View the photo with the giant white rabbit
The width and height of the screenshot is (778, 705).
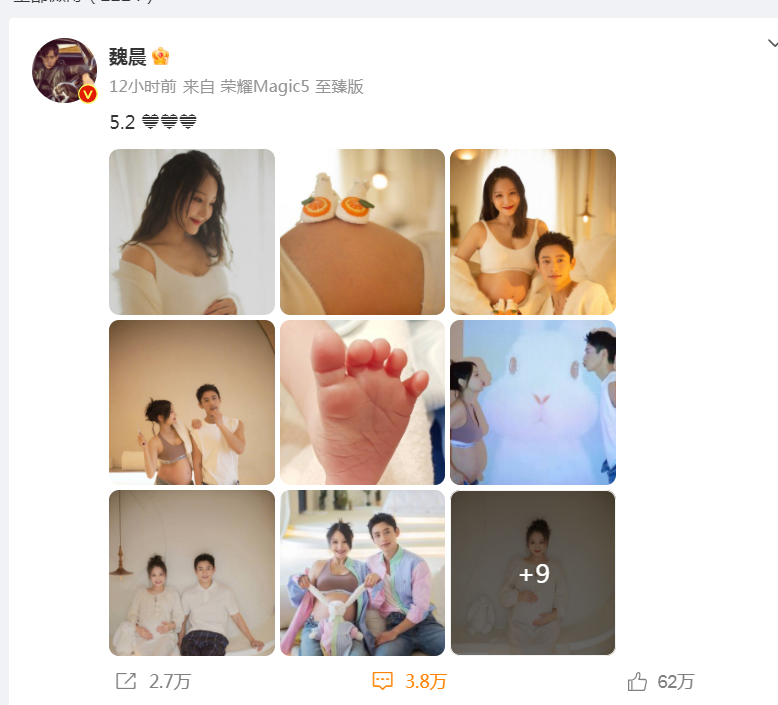point(532,402)
